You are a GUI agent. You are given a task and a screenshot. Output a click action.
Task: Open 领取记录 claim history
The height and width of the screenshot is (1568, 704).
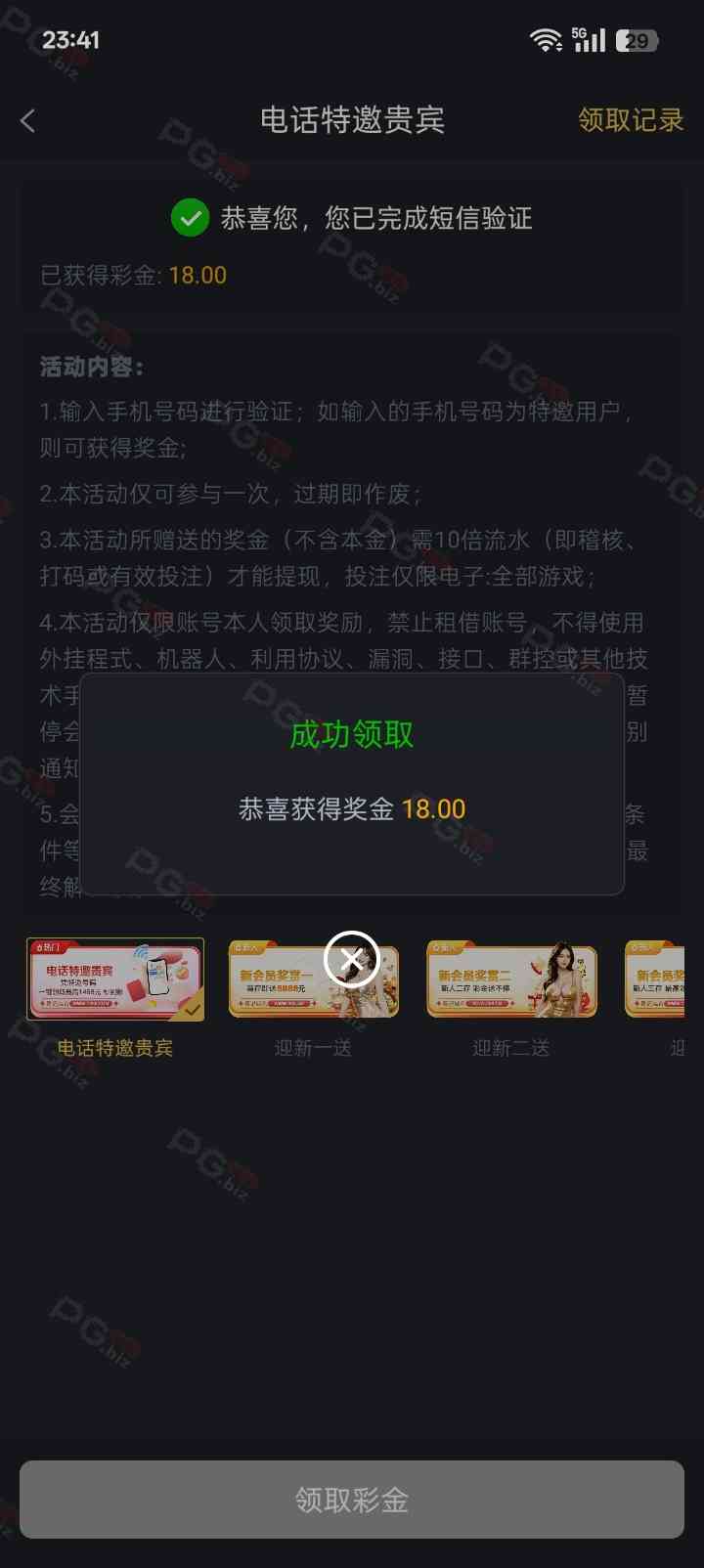click(x=630, y=120)
